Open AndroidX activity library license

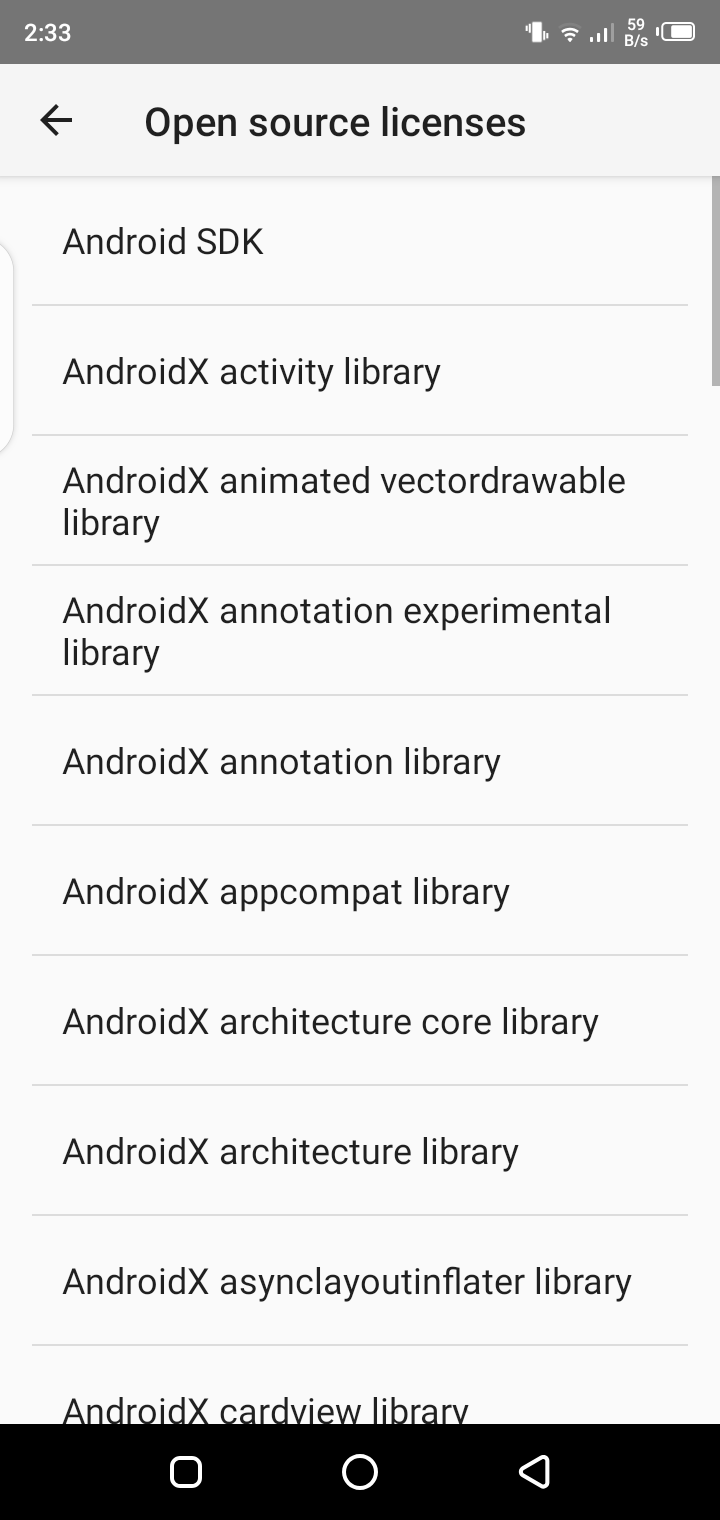(x=360, y=372)
